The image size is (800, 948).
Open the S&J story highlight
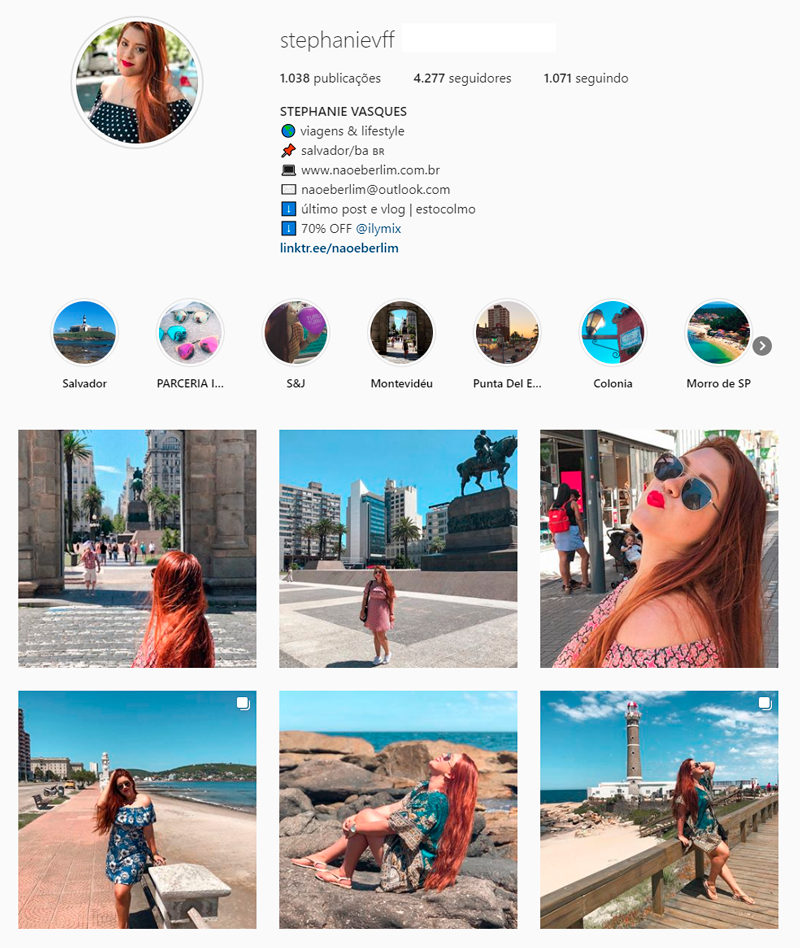pyautogui.click(x=295, y=333)
